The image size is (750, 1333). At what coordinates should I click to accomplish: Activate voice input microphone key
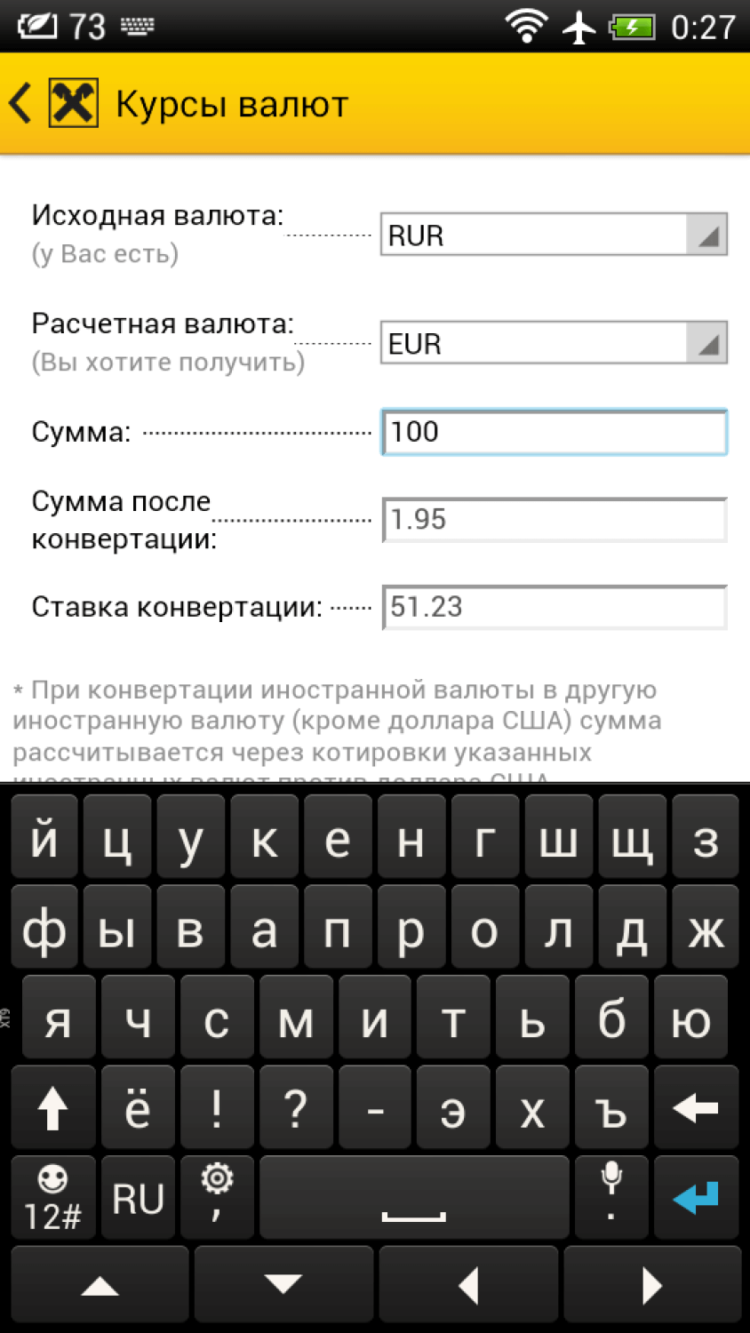click(611, 1197)
